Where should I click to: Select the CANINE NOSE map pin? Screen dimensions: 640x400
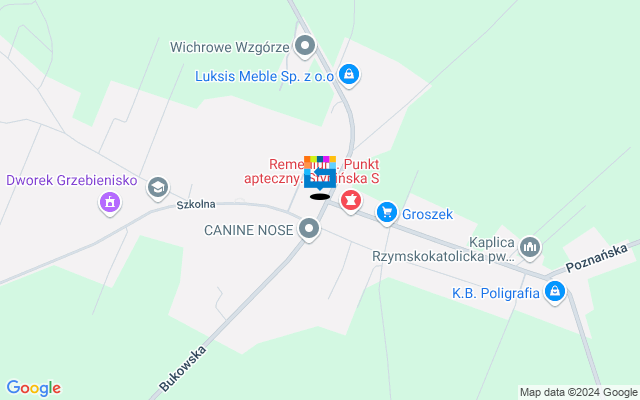tap(310, 231)
